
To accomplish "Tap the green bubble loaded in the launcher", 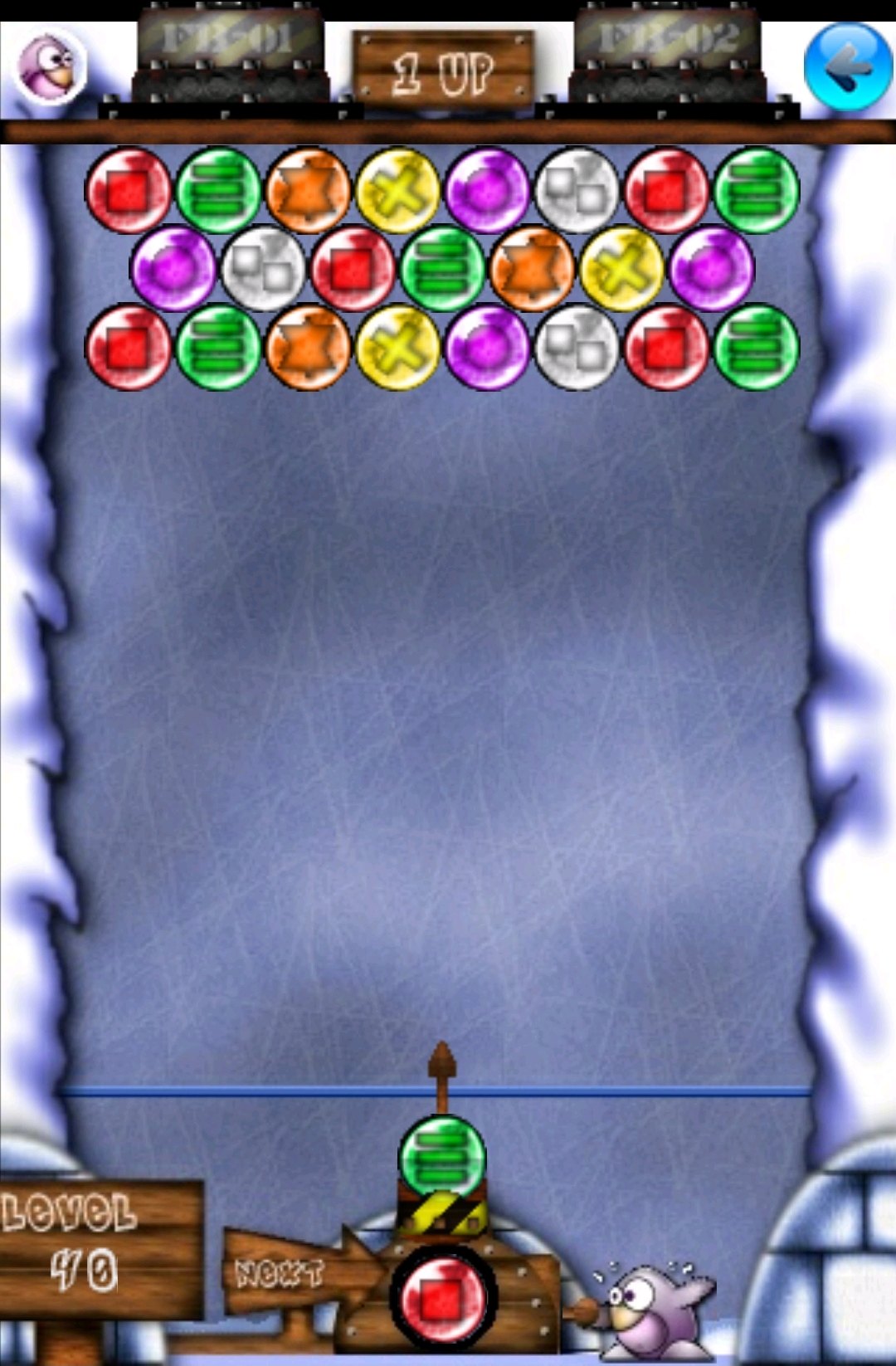I will tap(442, 1156).
